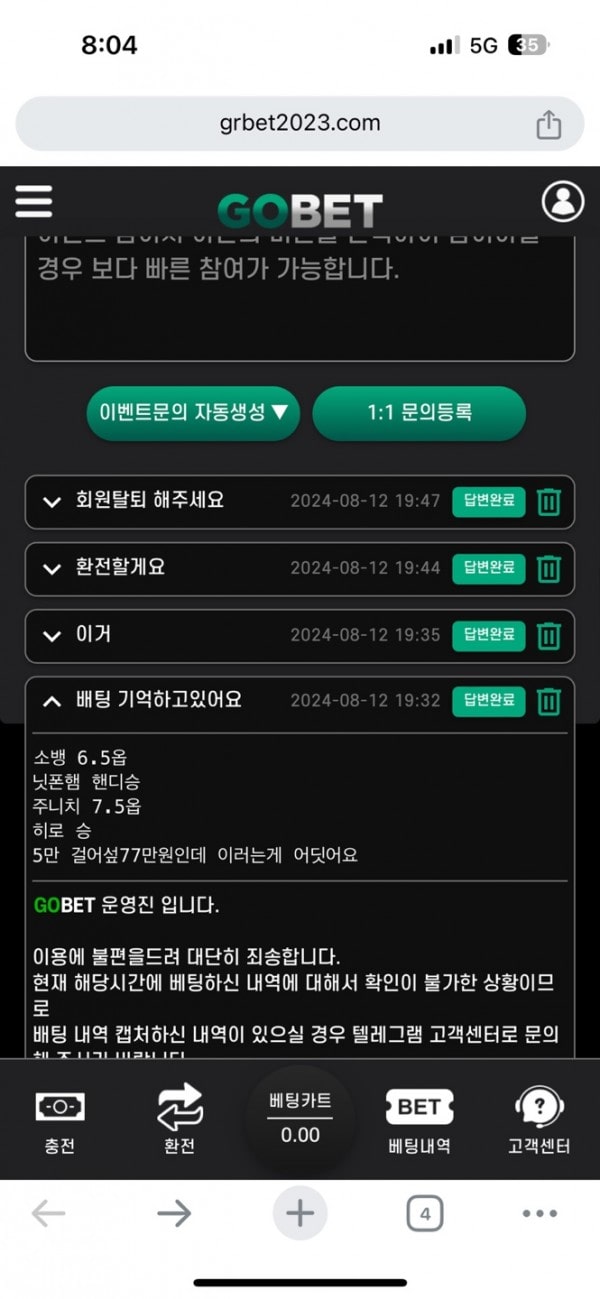Open the browser tab switcher
Image resolution: width=600 pixels, height=1299 pixels.
[425, 1214]
